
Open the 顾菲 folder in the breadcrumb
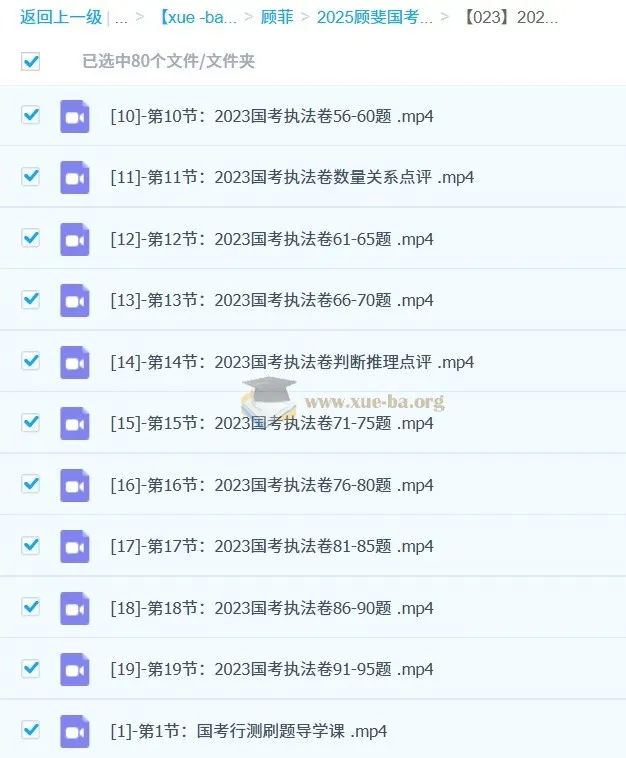coord(276,17)
